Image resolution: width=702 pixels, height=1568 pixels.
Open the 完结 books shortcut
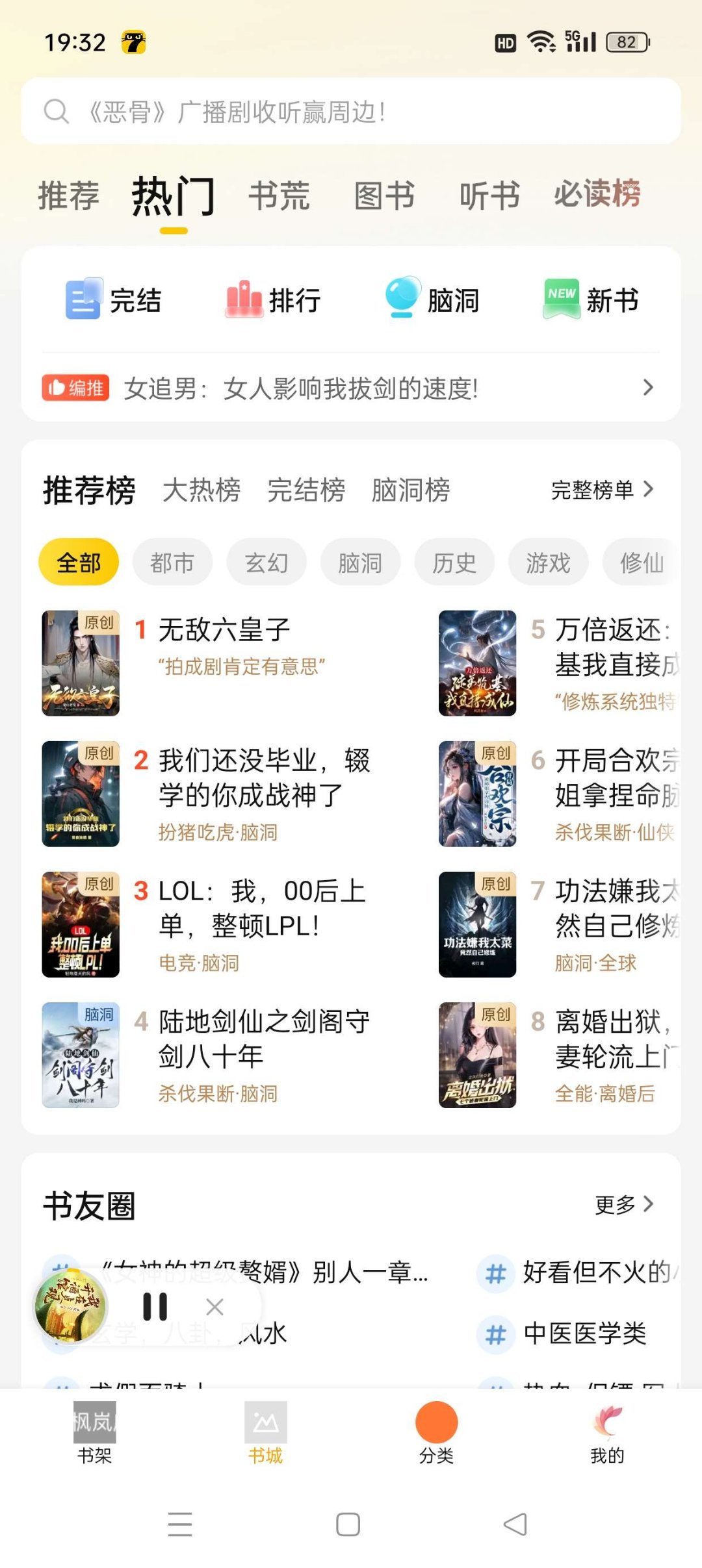[x=114, y=300]
